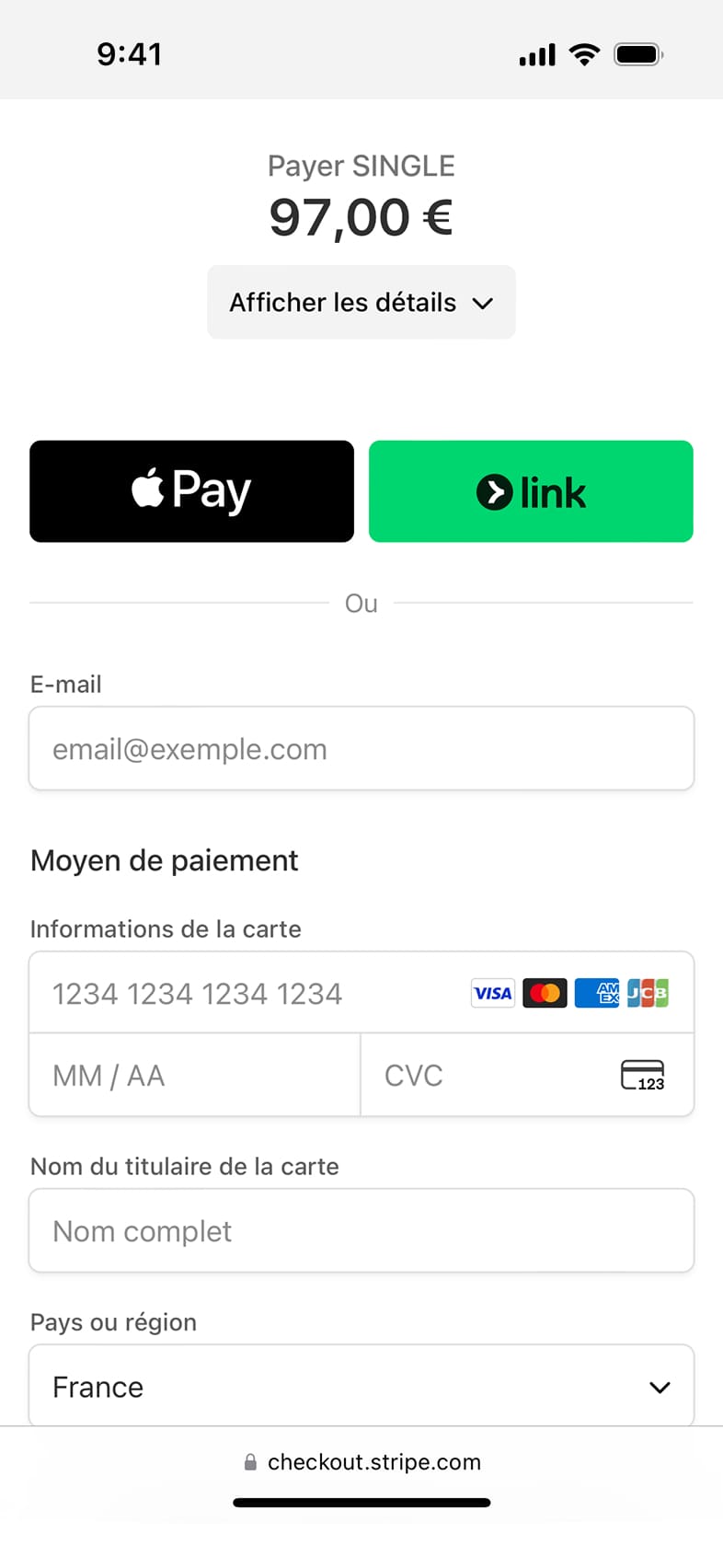Screen dimensions: 723x1568
Task: Expand the Afficher les détails section
Action: click(361, 302)
